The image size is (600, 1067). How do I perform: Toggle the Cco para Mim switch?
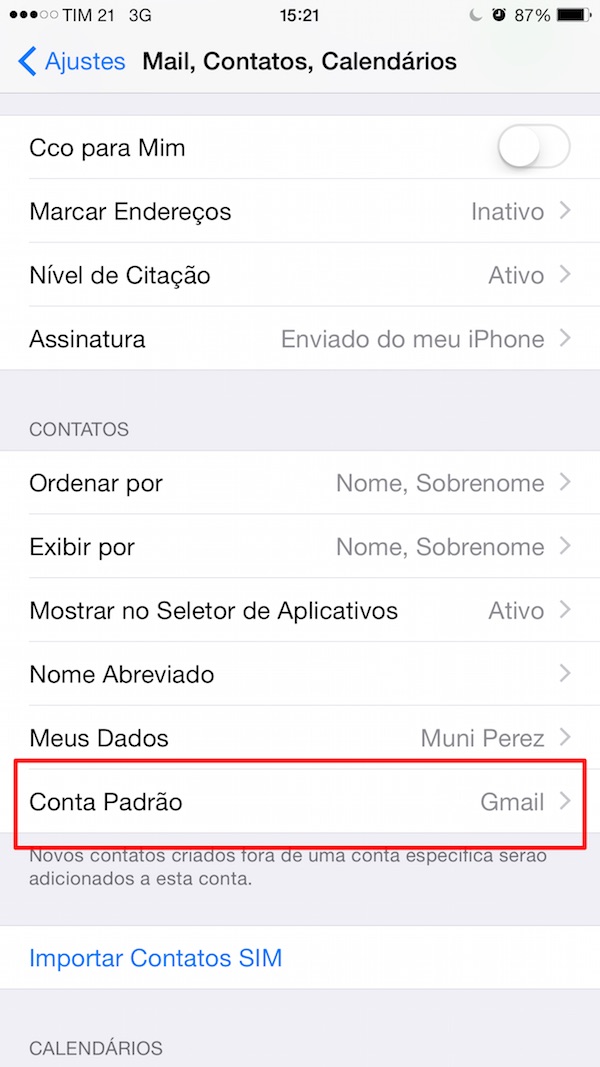[533, 146]
